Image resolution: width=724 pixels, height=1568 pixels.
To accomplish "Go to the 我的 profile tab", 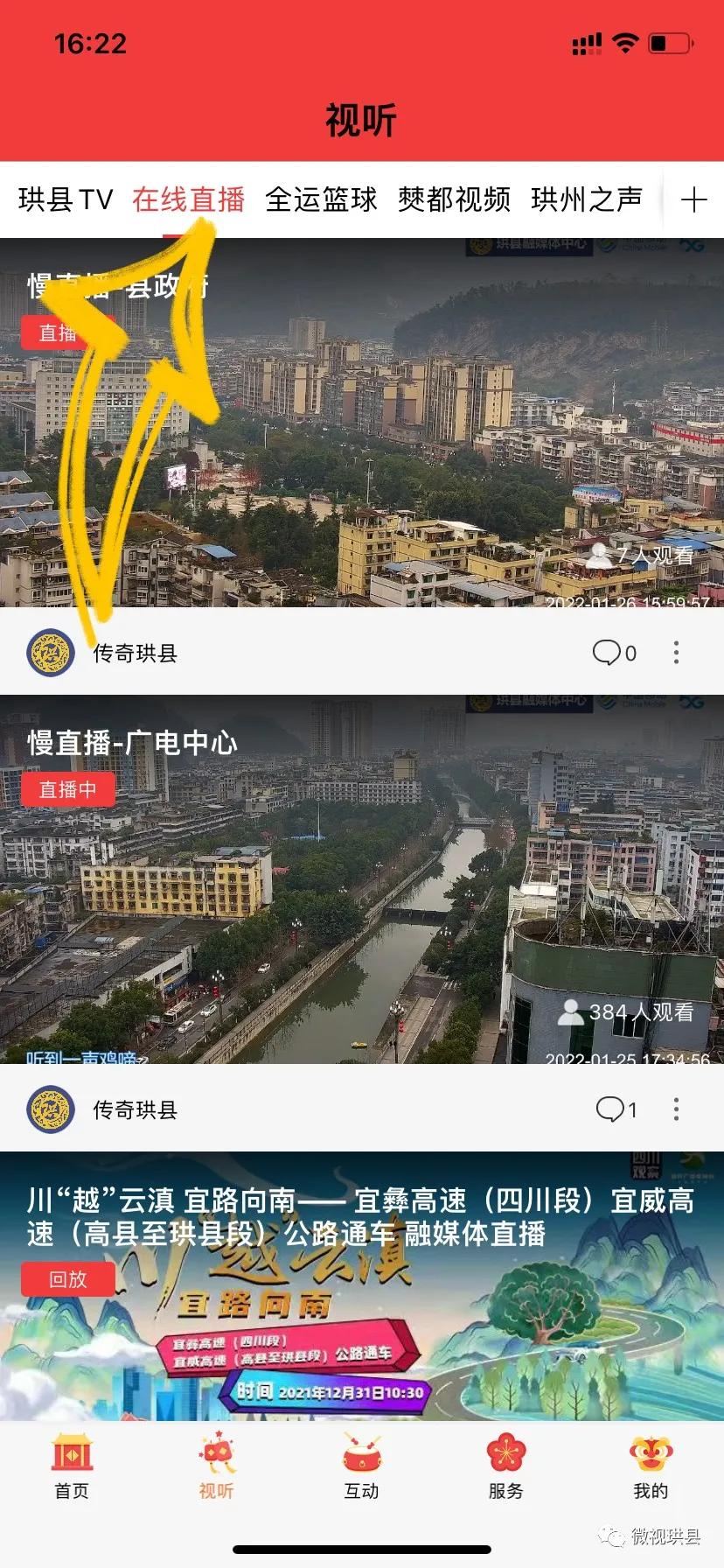I will click(651, 1466).
